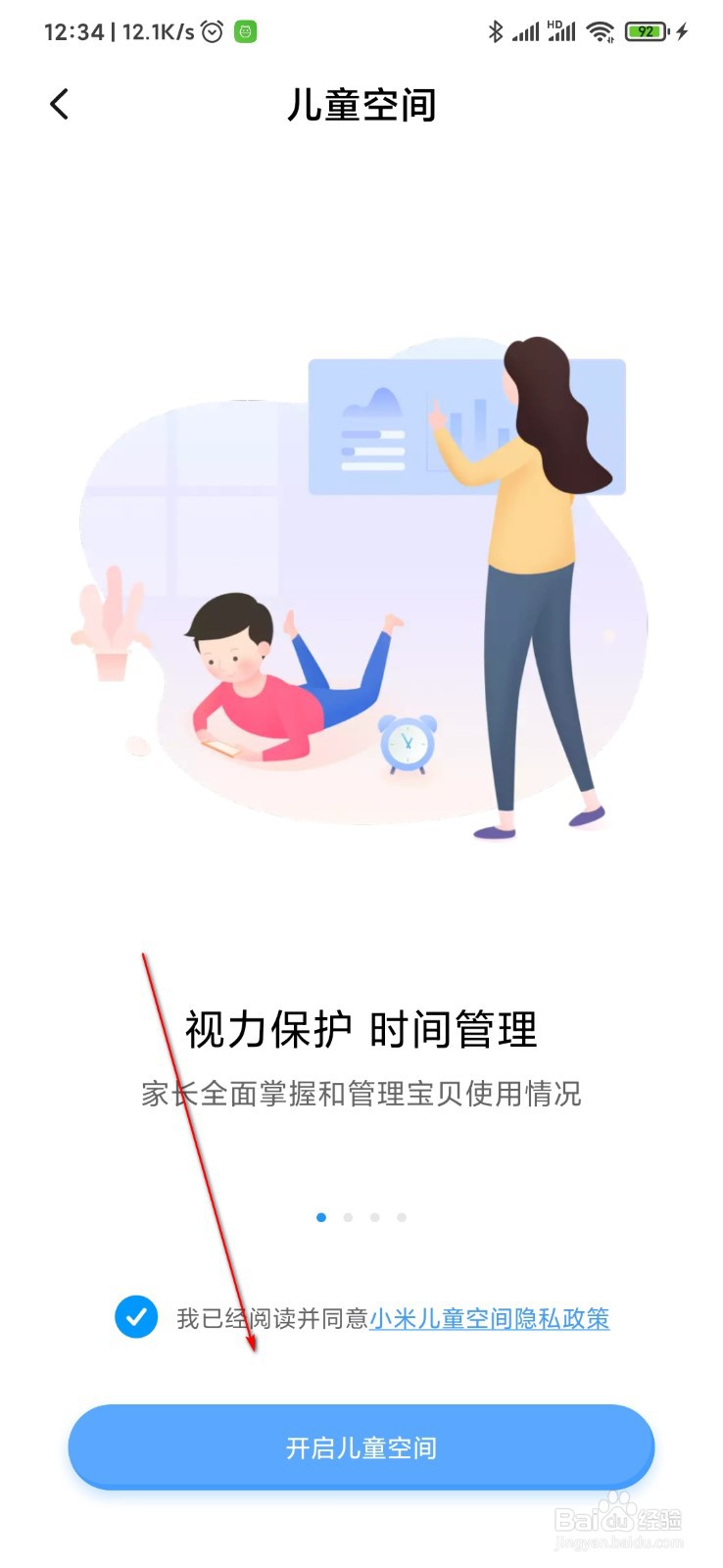Select the third carousel page dot
This screenshot has height=1568, width=723.
pyautogui.click(x=375, y=1217)
